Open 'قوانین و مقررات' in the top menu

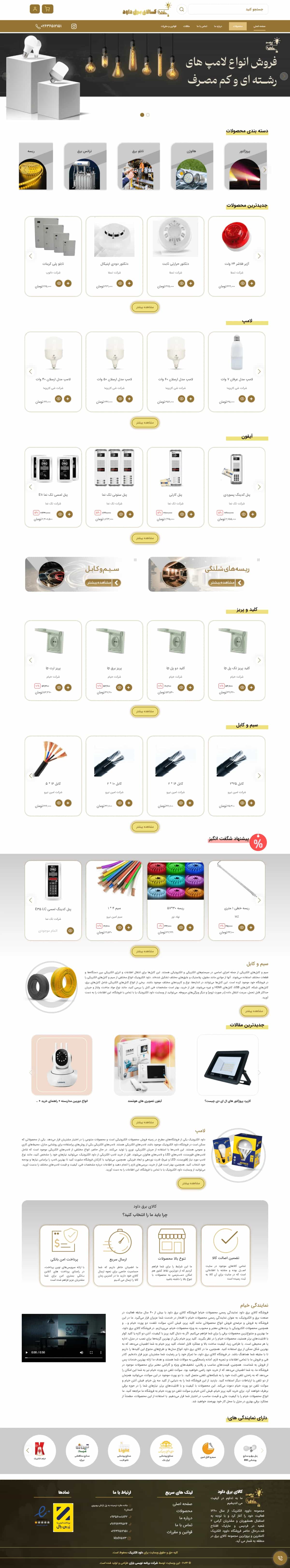click(169, 26)
